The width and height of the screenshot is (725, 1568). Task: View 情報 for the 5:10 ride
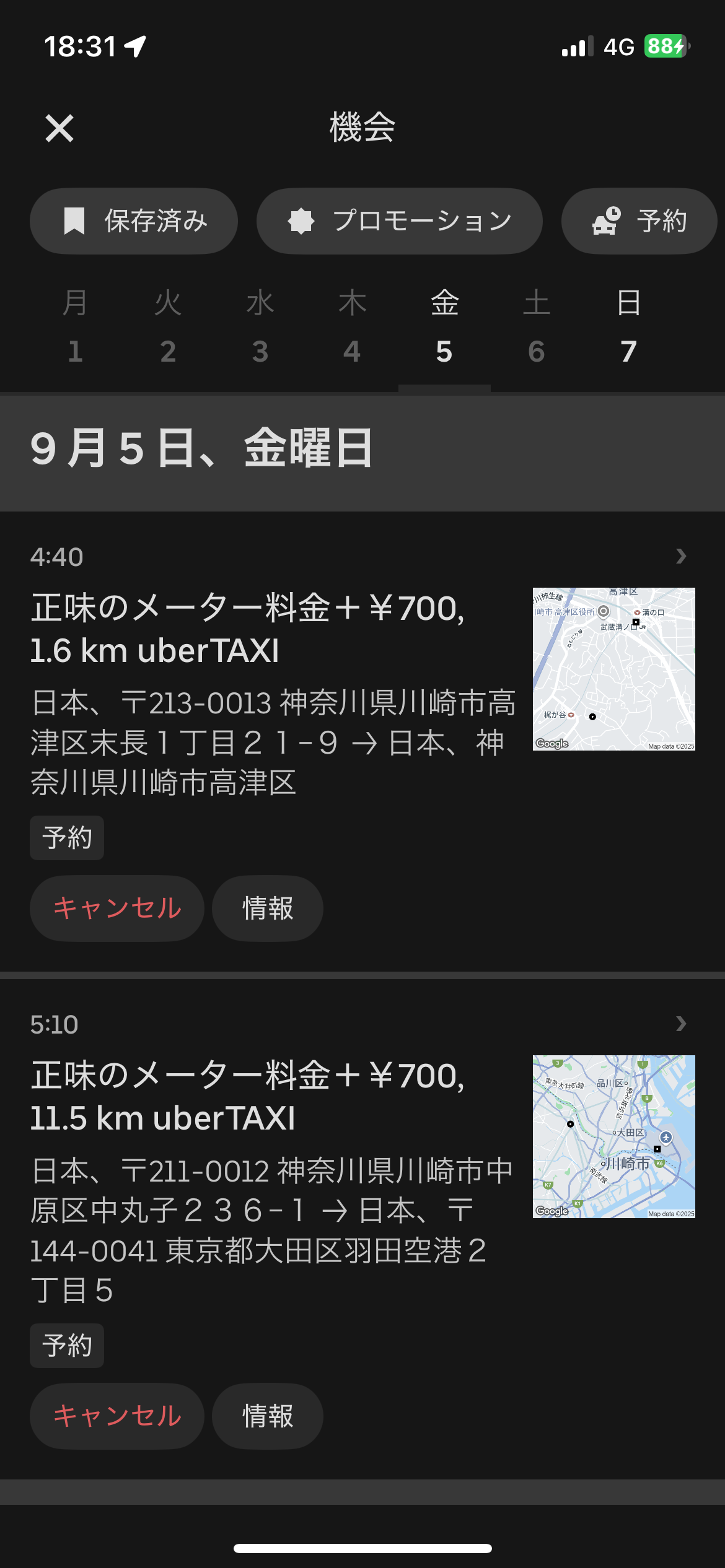click(268, 1416)
